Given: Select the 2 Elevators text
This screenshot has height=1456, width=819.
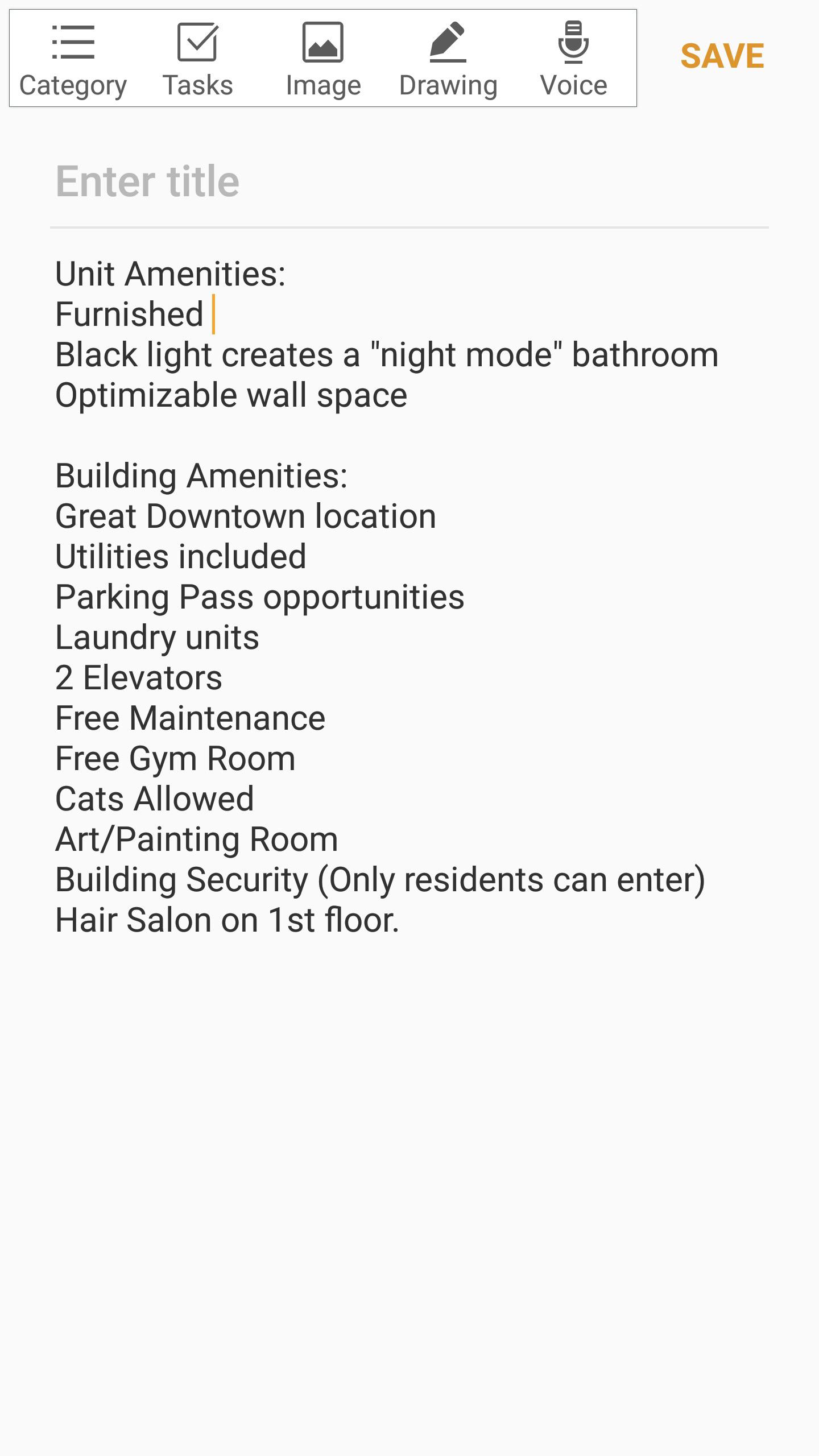Looking at the screenshot, I should click(138, 677).
